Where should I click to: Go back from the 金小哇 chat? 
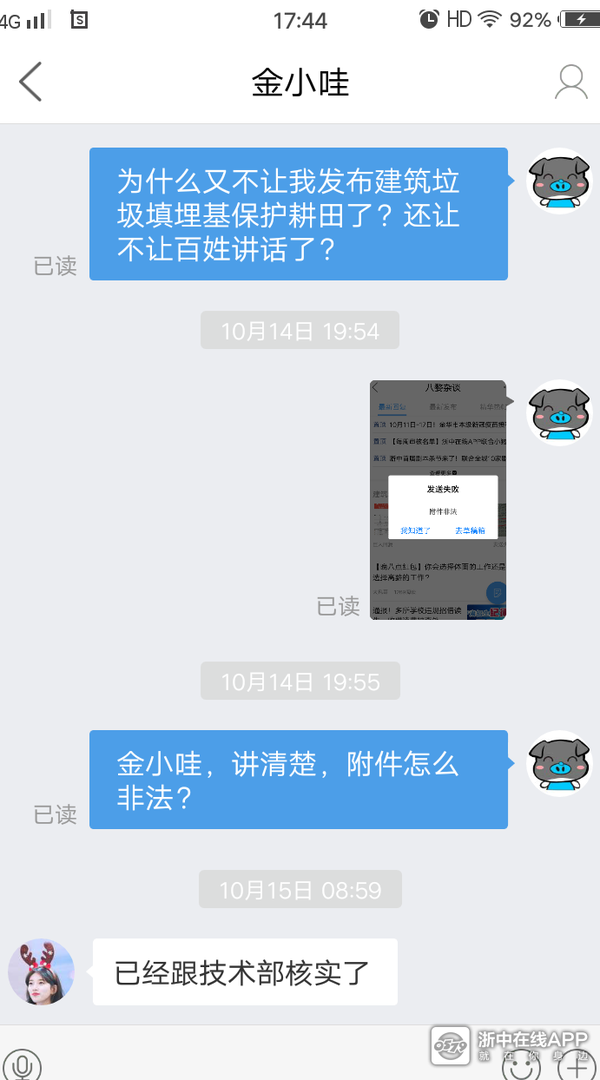31,82
